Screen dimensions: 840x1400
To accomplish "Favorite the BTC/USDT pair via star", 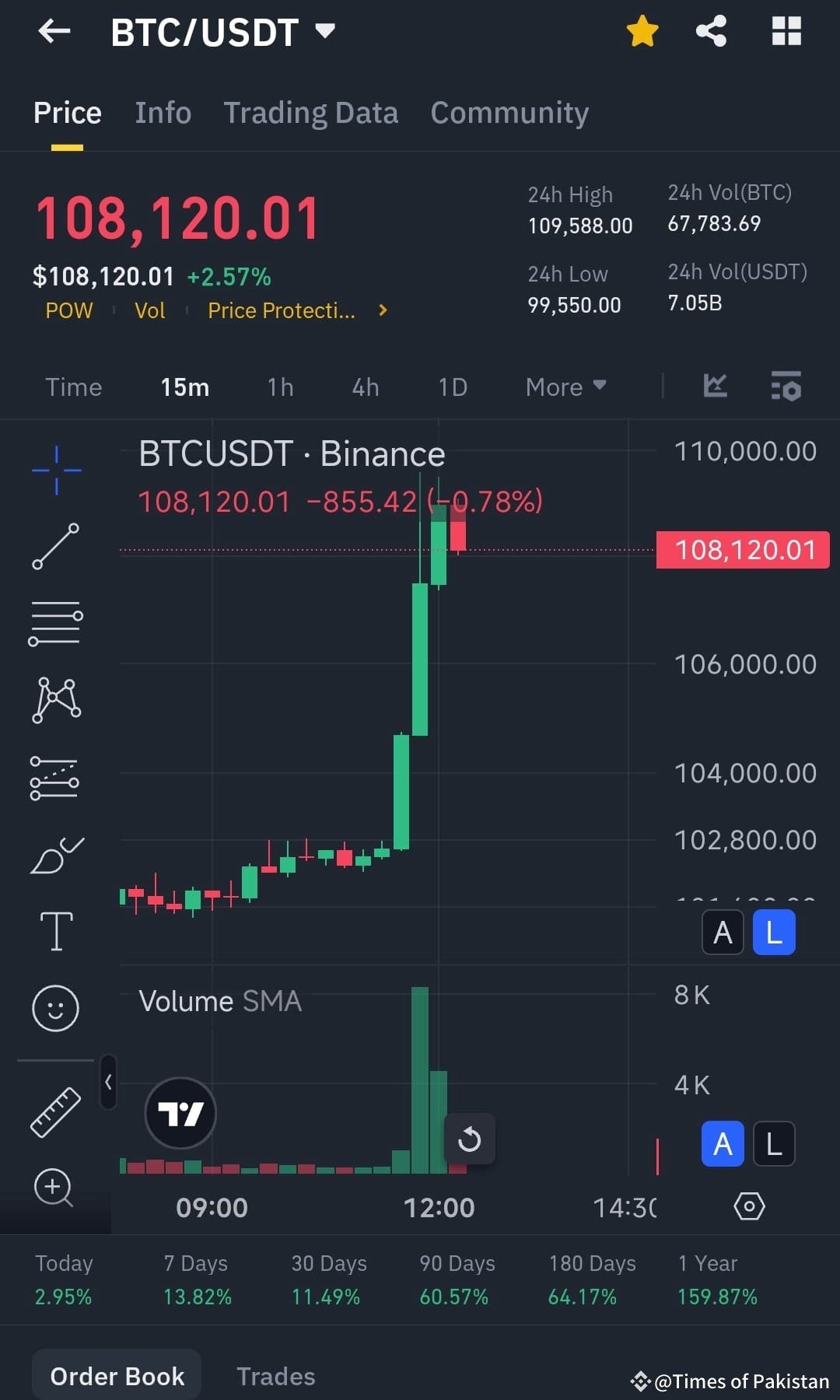I will 642,31.
